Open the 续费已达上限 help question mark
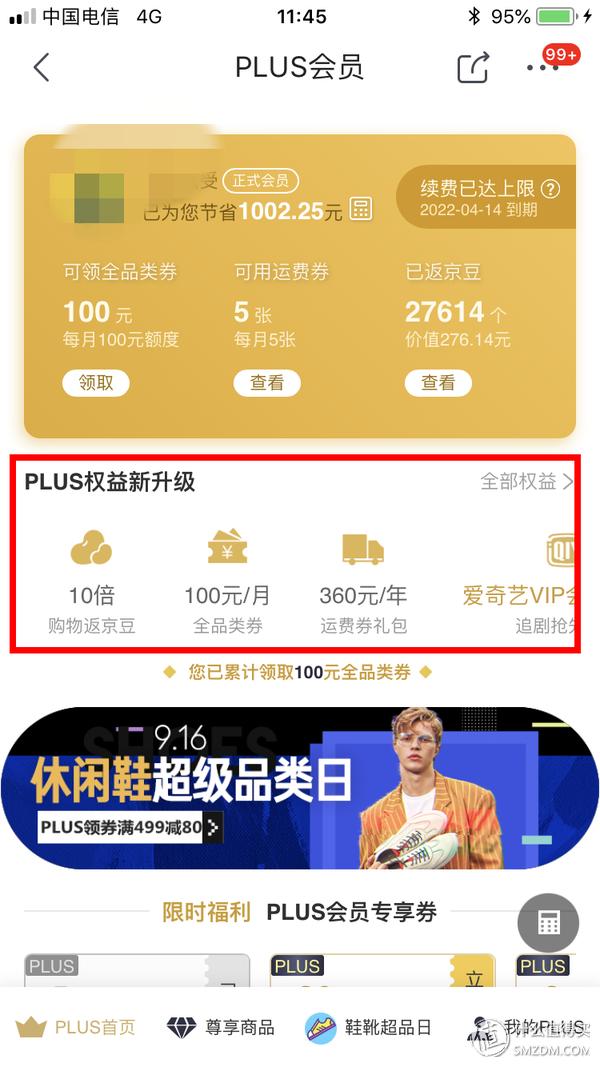The height and width of the screenshot is (1067, 600). (x=550, y=188)
